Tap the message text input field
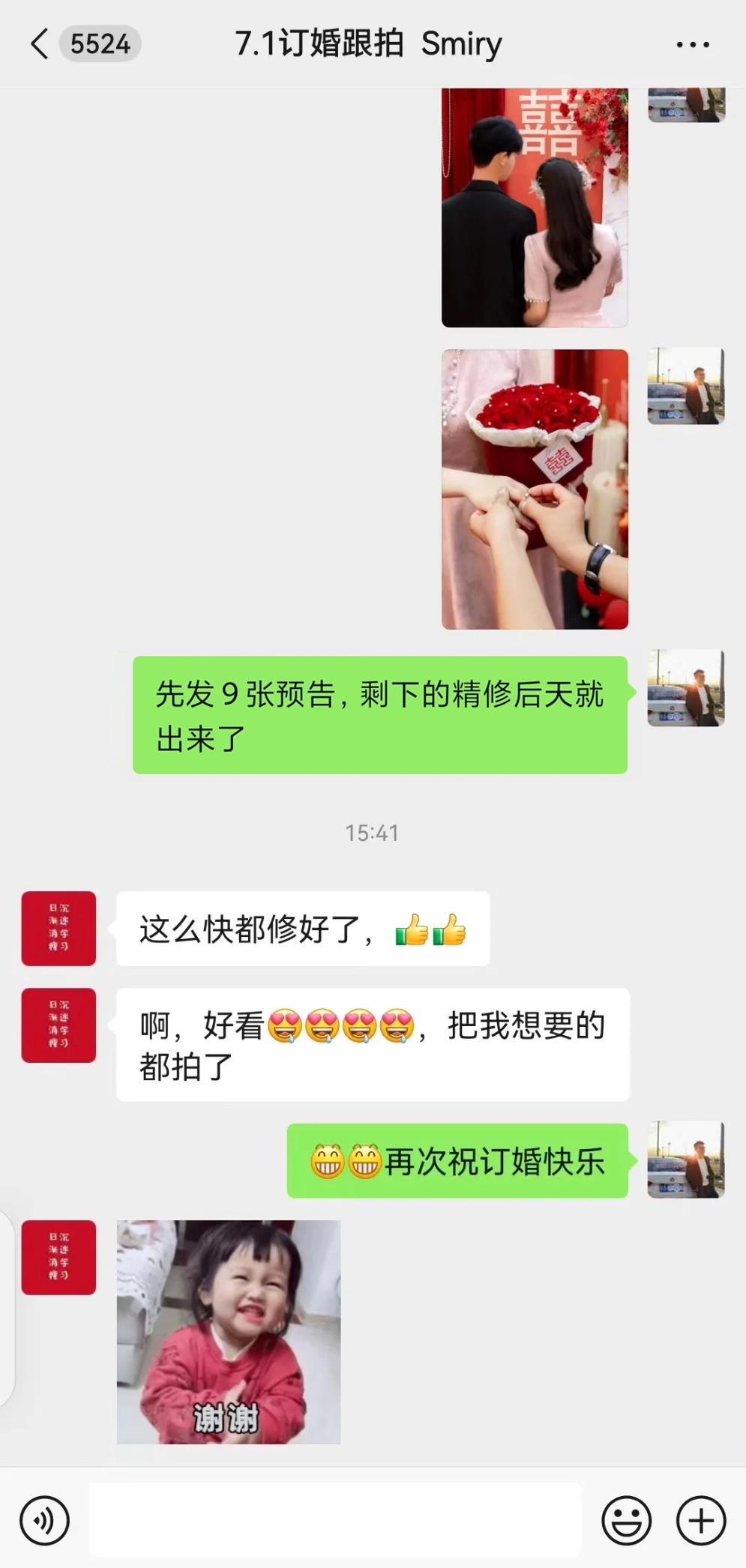This screenshot has width=746, height=1568. pos(335,1519)
